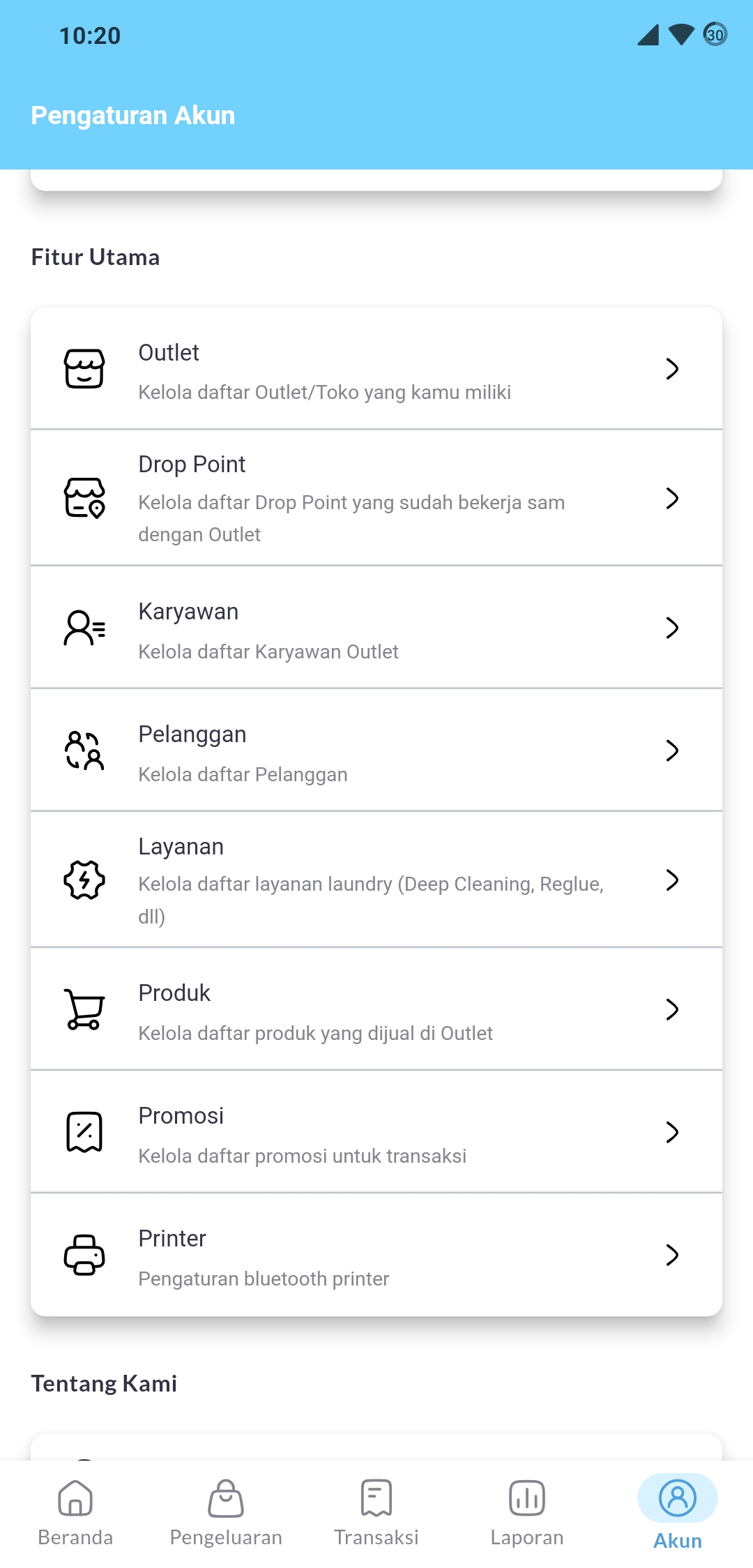Image resolution: width=753 pixels, height=1568 pixels.
Task: Click the Pengeluaran shopping bag icon
Action: (226, 1499)
